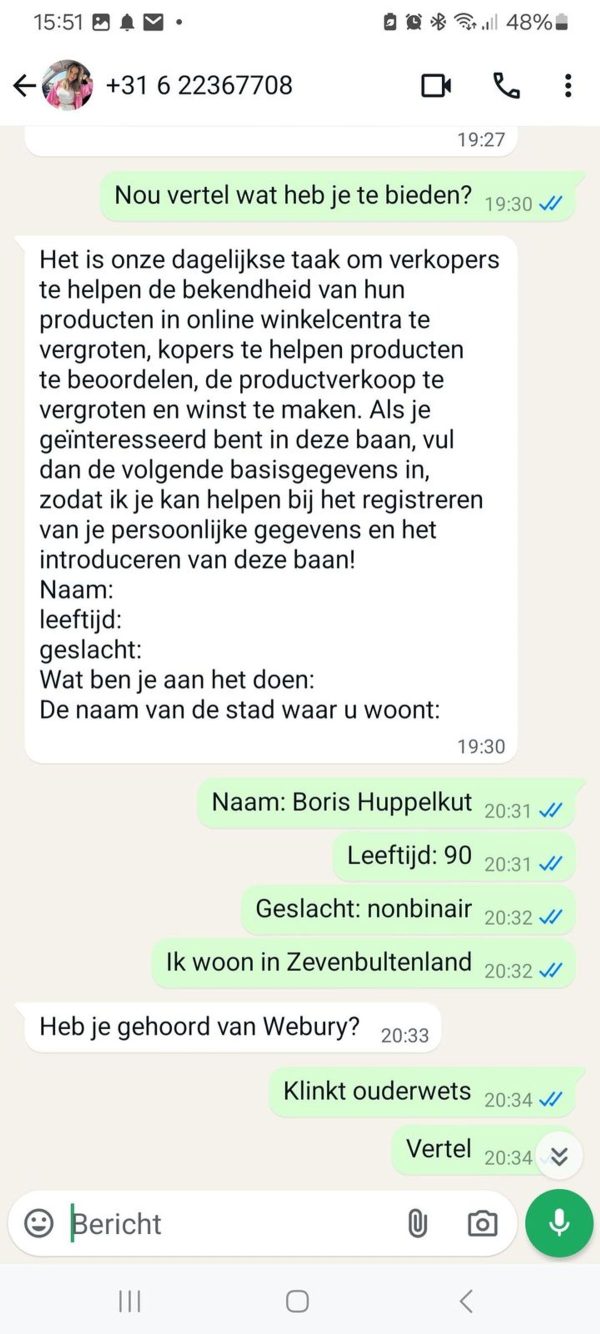Attach a file with the paperclip
600x1334 pixels.
(417, 1223)
